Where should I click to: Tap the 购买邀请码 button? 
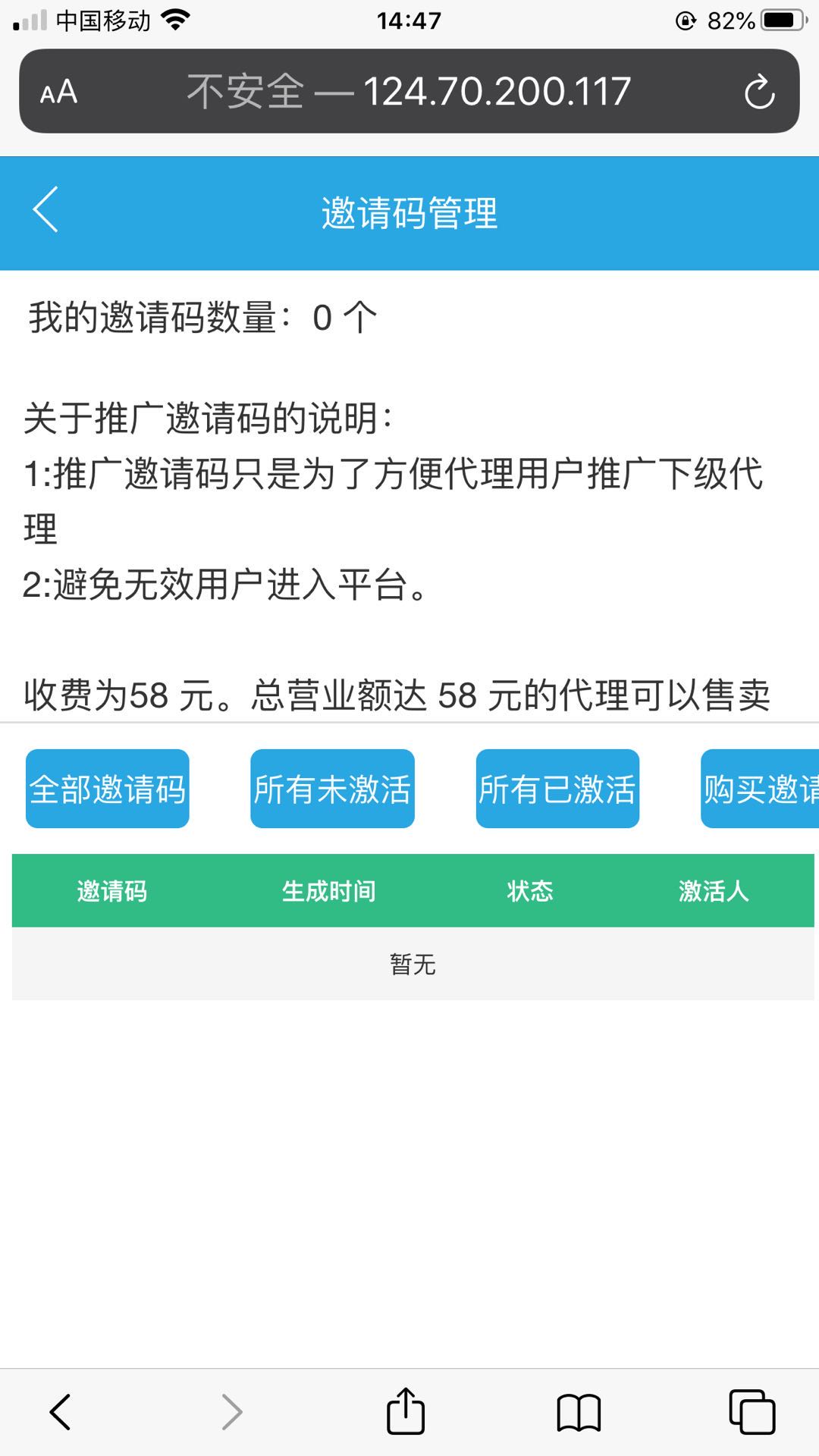[760, 789]
